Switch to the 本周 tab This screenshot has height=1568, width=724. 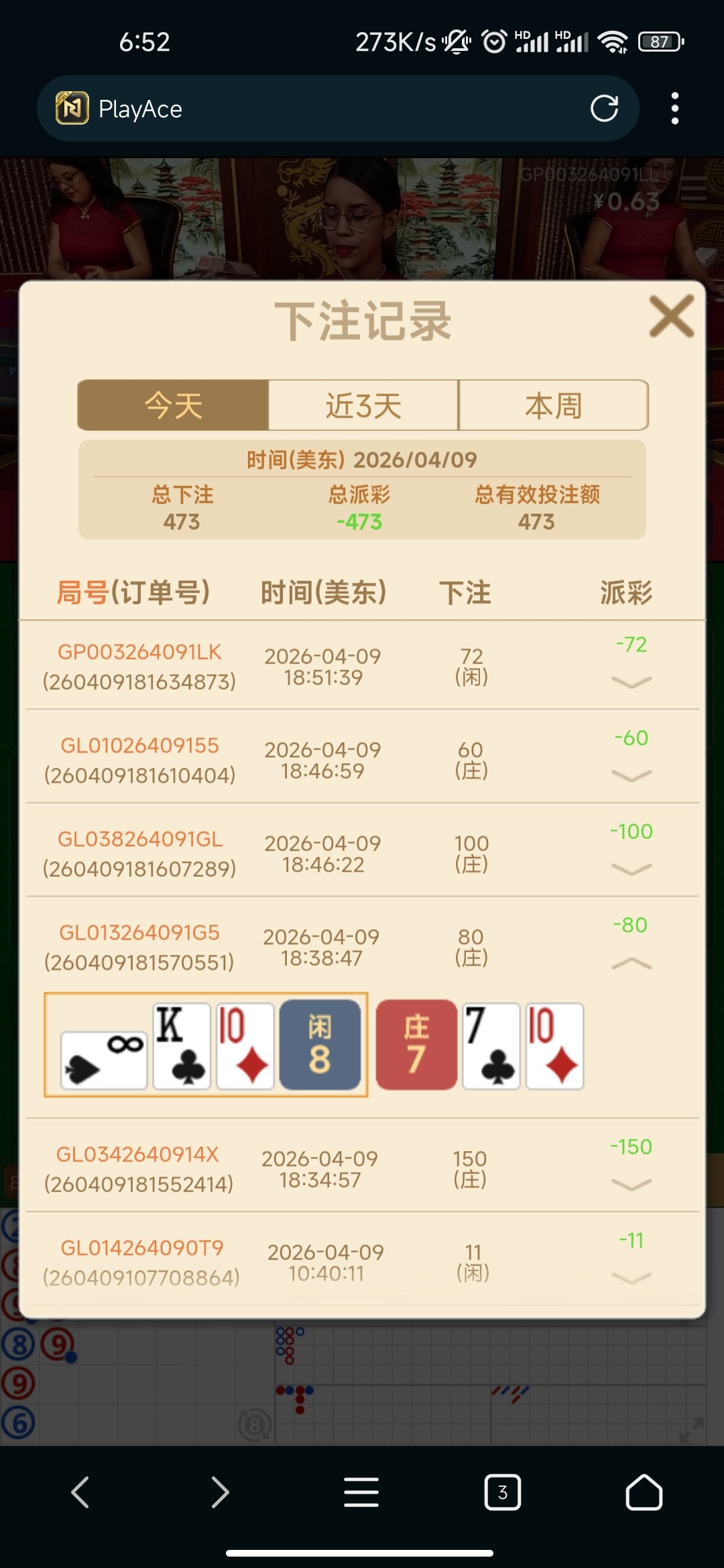click(x=553, y=405)
